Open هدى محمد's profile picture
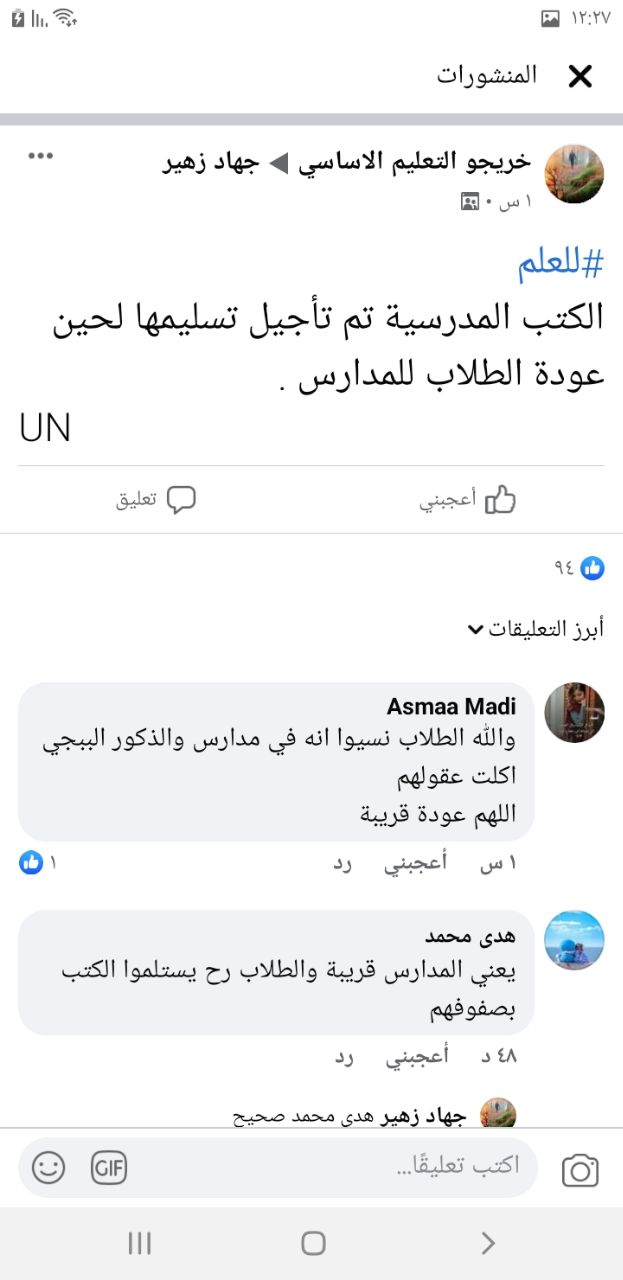The height and width of the screenshot is (1280, 623). (574, 940)
